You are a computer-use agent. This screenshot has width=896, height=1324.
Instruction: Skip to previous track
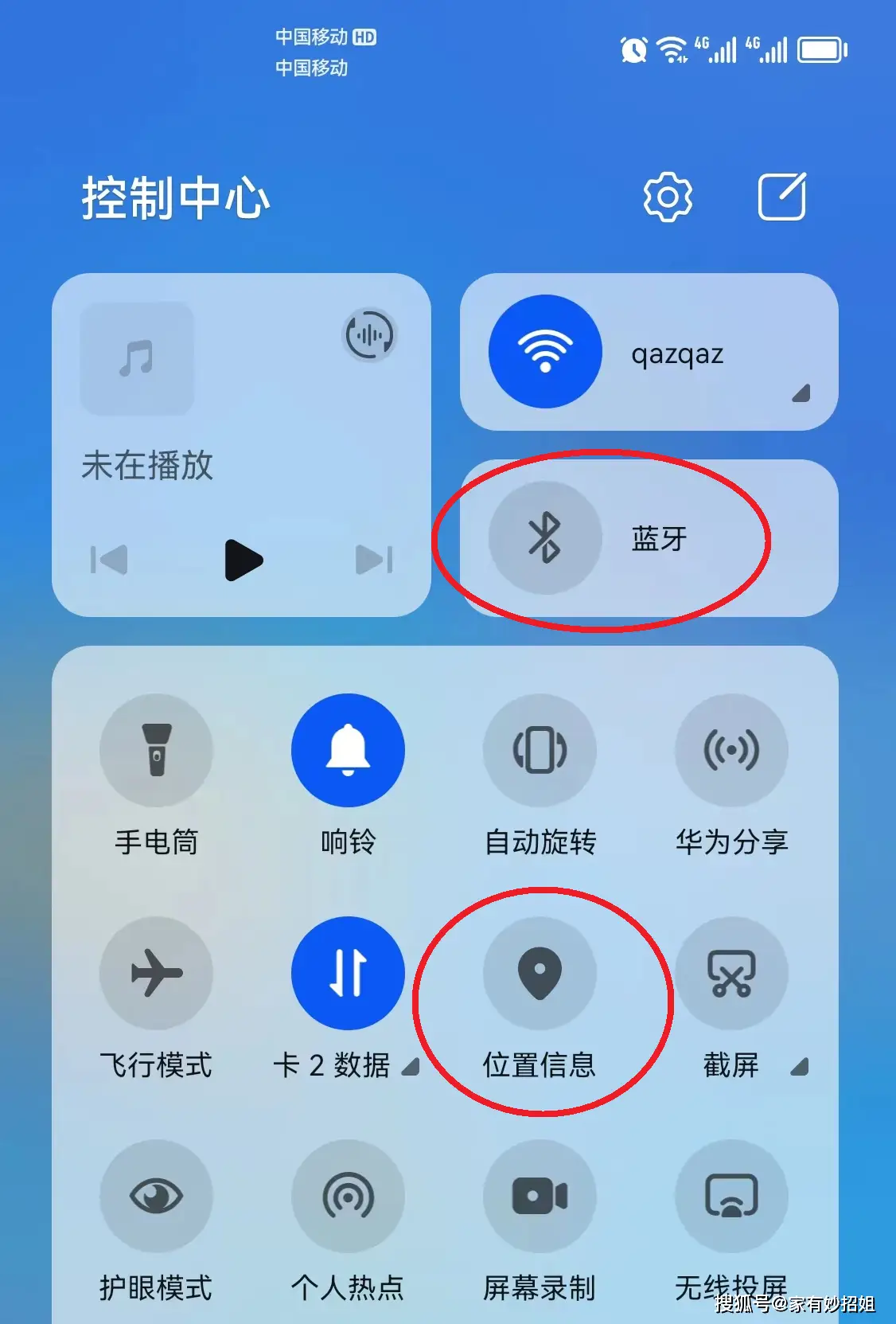(x=110, y=560)
